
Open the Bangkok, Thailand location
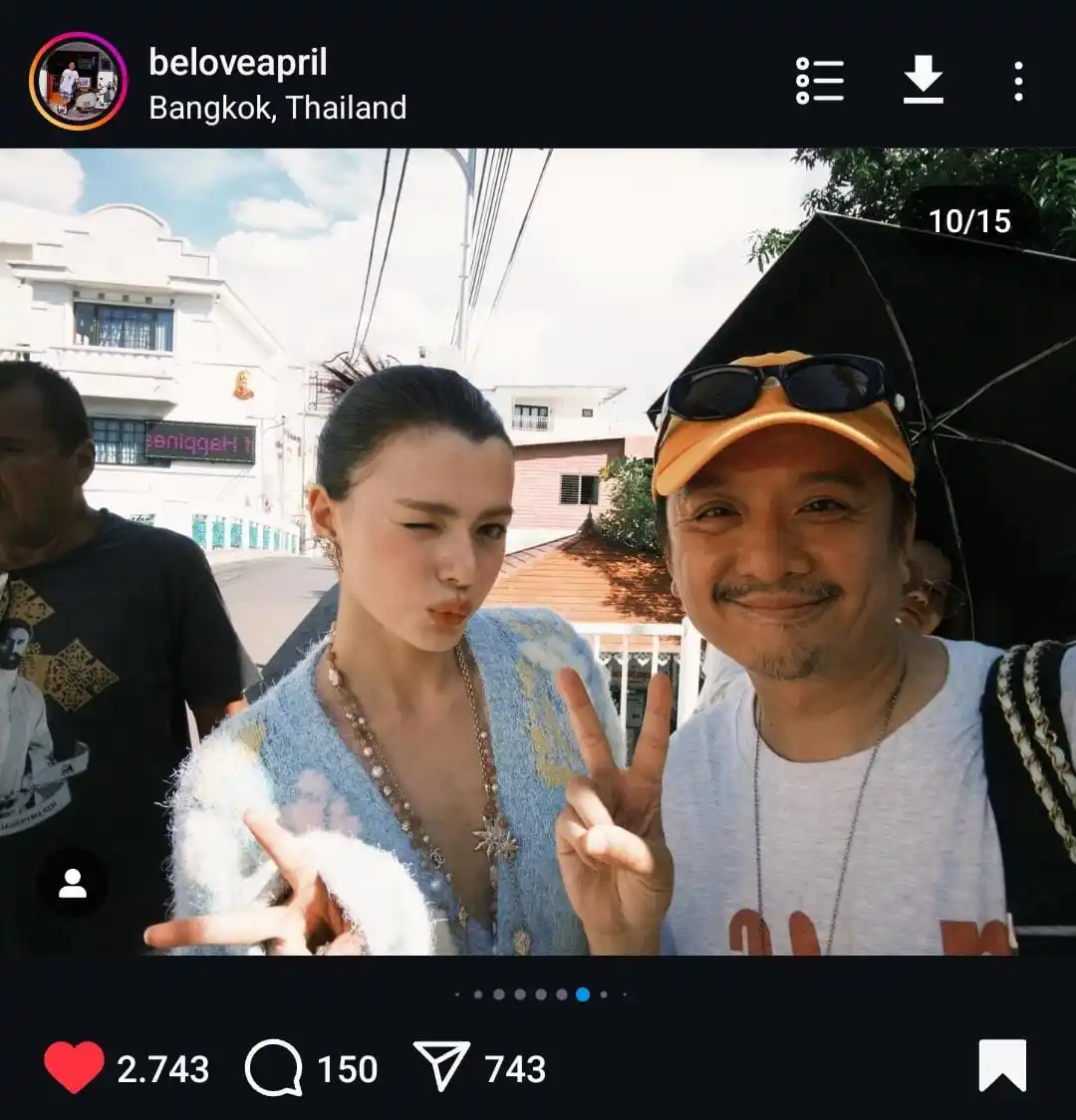coord(277,108)
